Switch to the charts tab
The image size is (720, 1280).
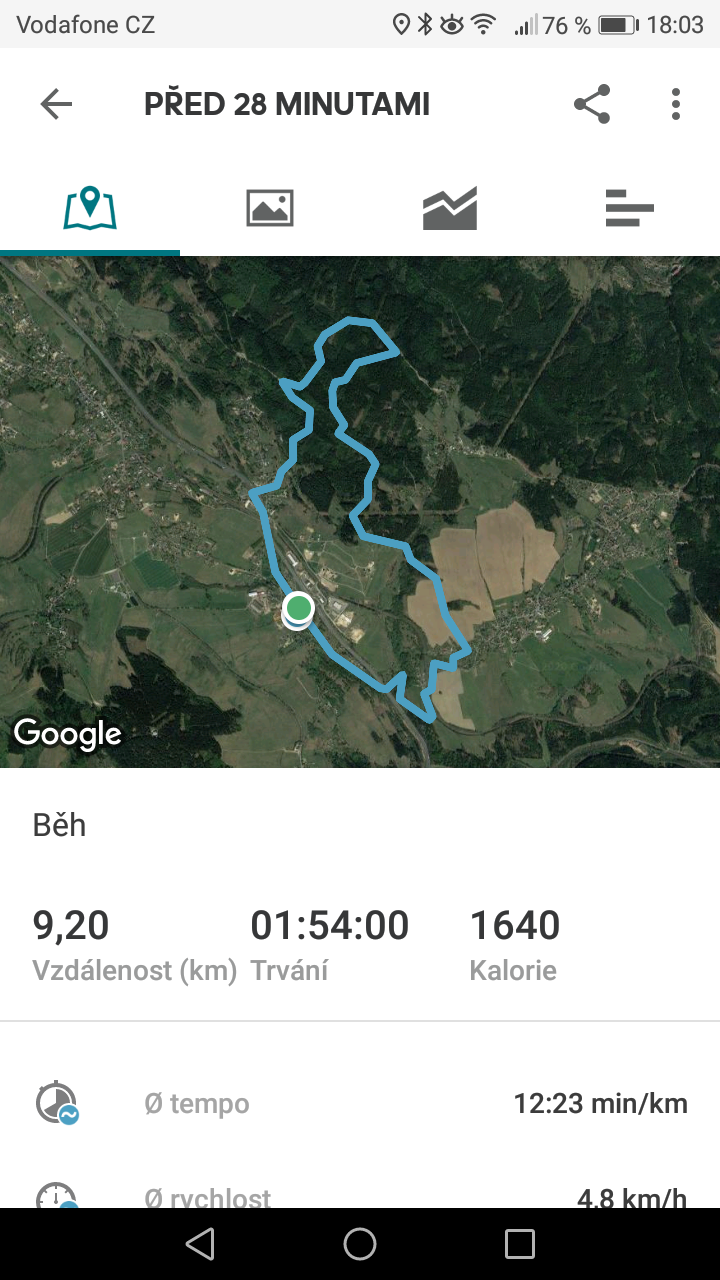pyautogui.click(x=450, y=208)
